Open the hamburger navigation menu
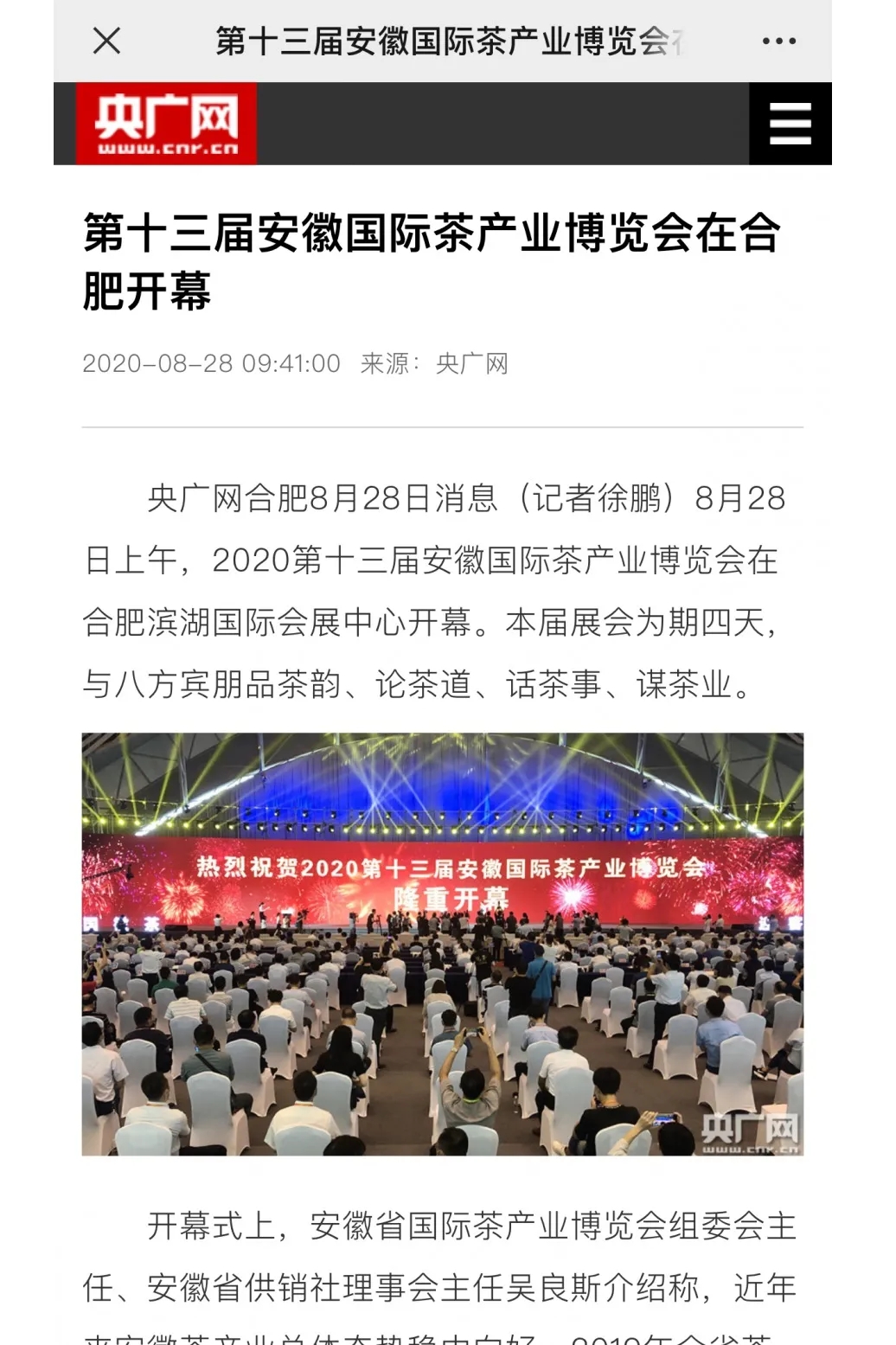The height and width of the screenshot is (1345, 896). click(790, 124)
